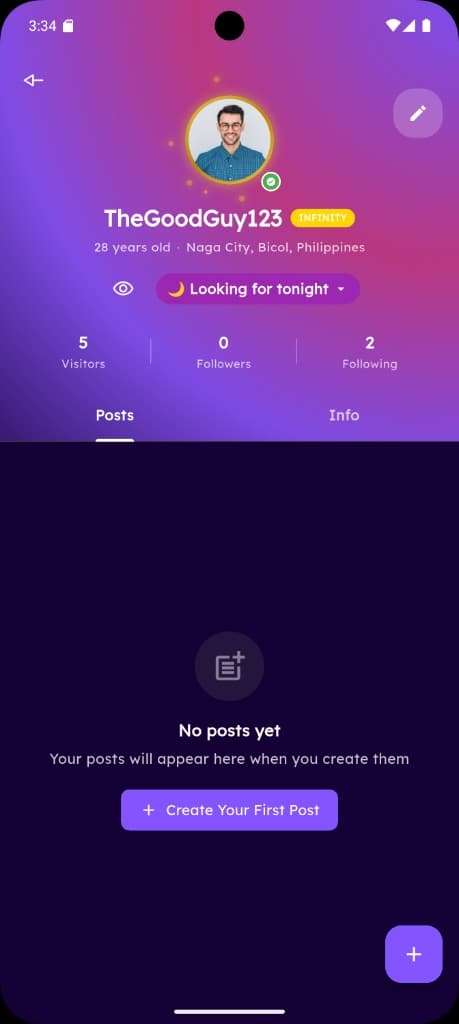Open the Followers list
This screenshot has height=1024, width=459.
[x=223, y=352]
